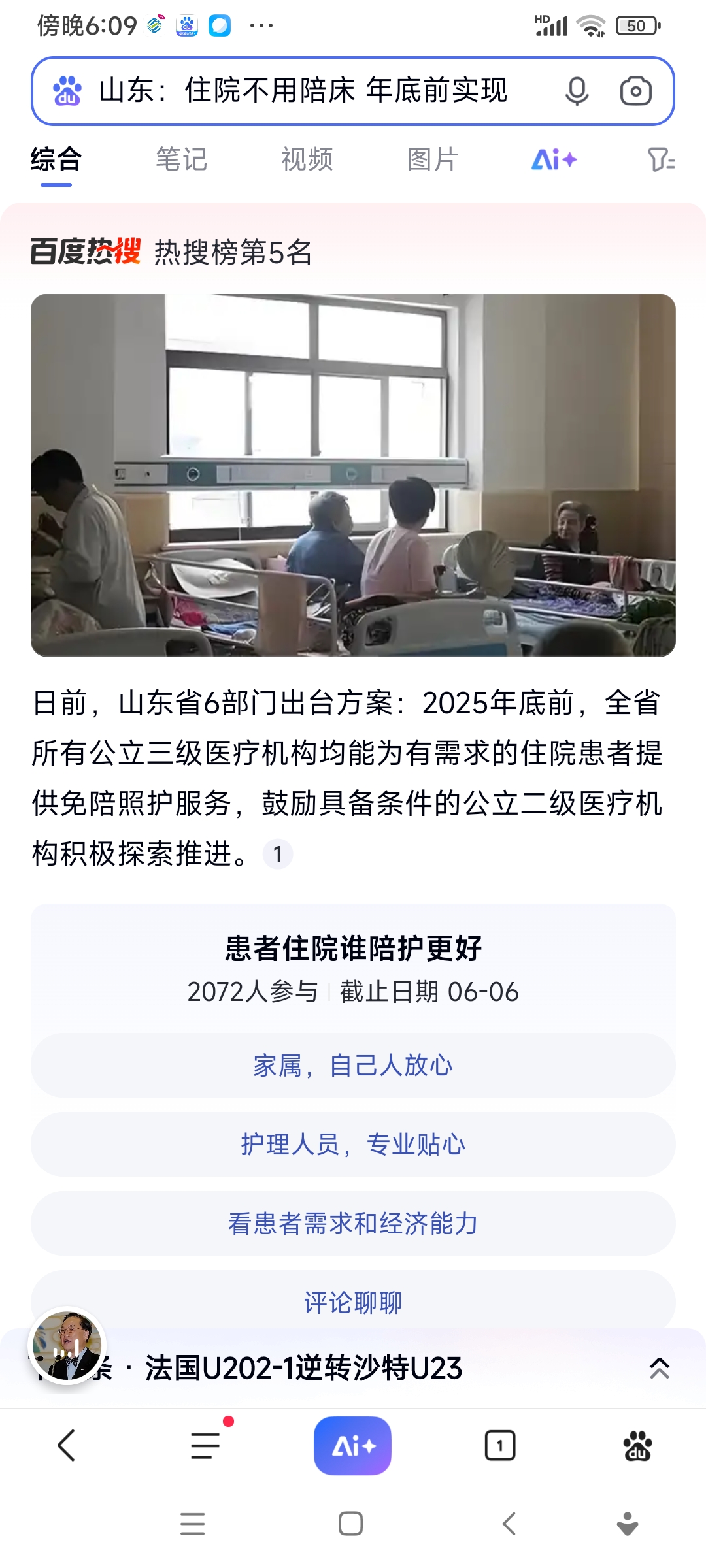Open the bottom toolbar menu
The height and width of the screenshot is (1568, 706).
[x=205, y=1445]
